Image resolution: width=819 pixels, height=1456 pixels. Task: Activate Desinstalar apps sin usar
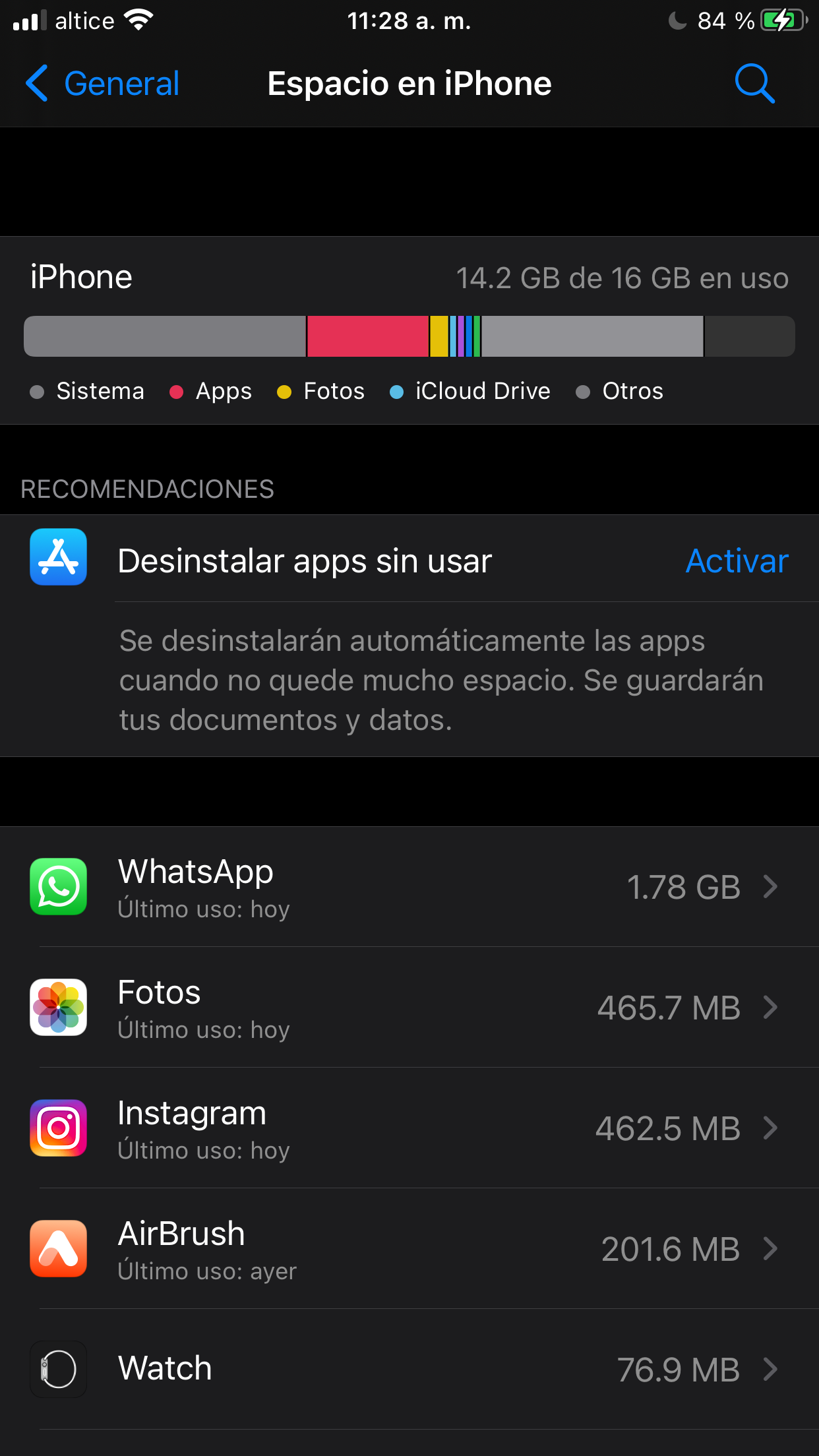coord(737,561)
